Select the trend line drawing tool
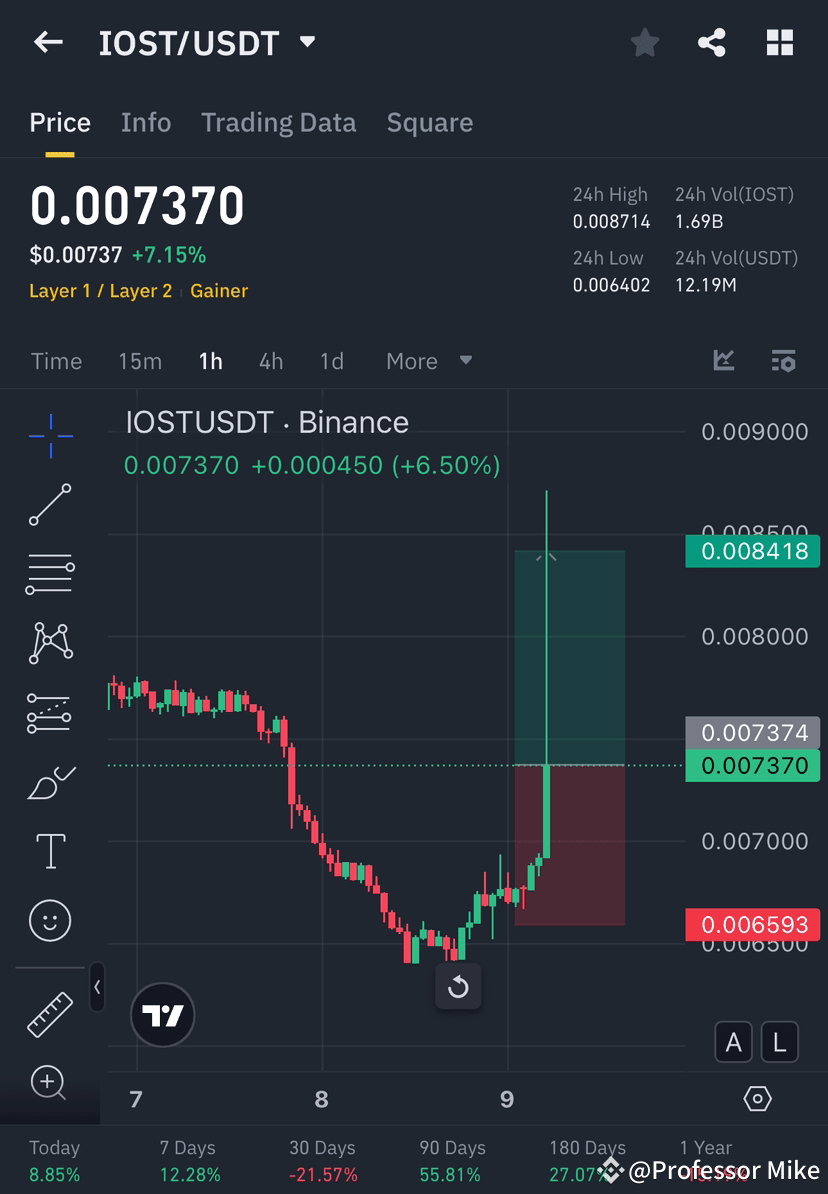Image resolution: width=828 pixels, height=1194 pixels. 50,505
